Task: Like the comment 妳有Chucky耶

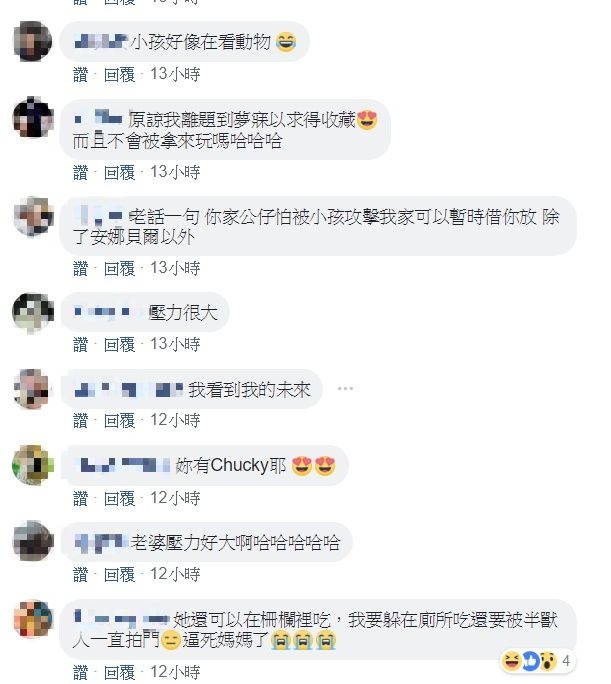Action: tap(81, 497)
